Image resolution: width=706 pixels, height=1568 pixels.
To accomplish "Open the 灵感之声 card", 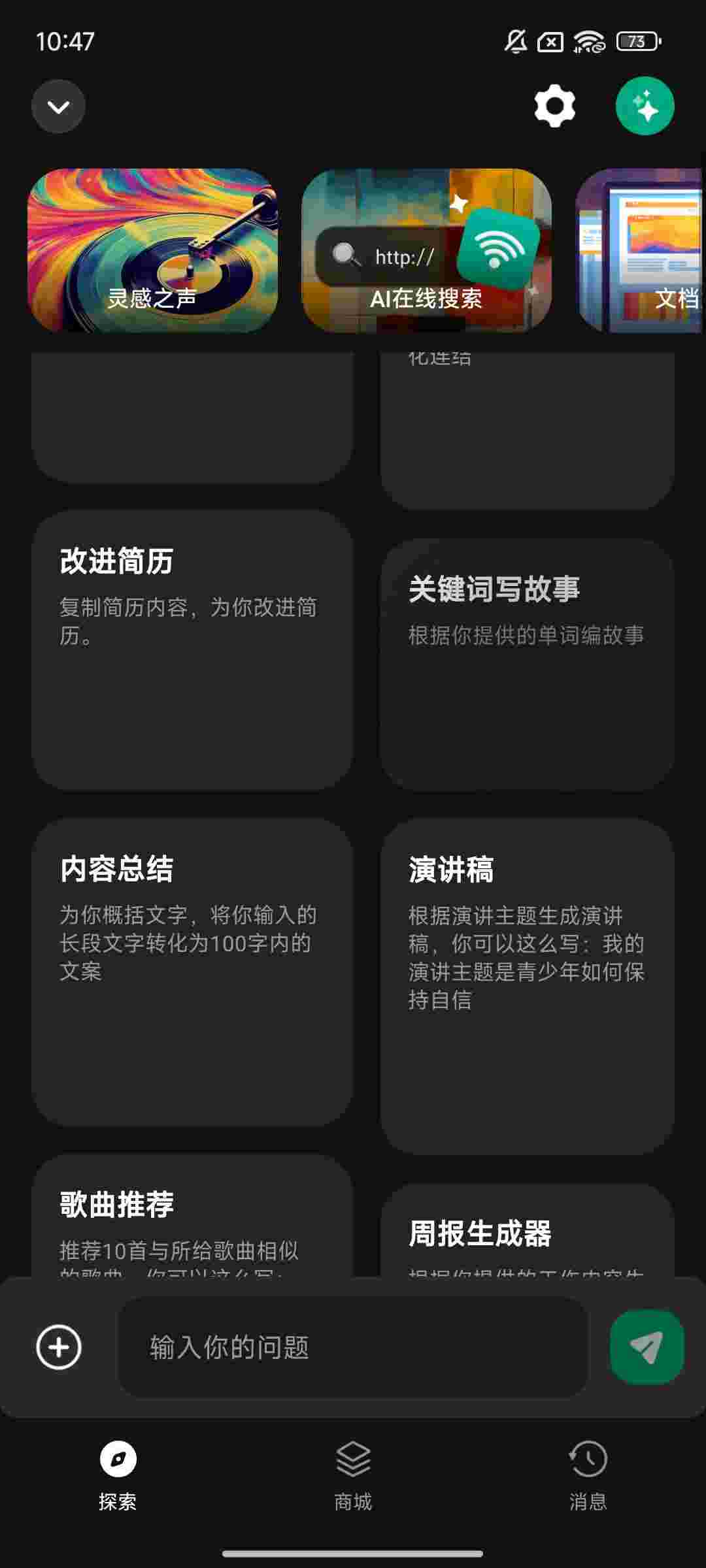I will pyautogui.click(x=152, y=251).
